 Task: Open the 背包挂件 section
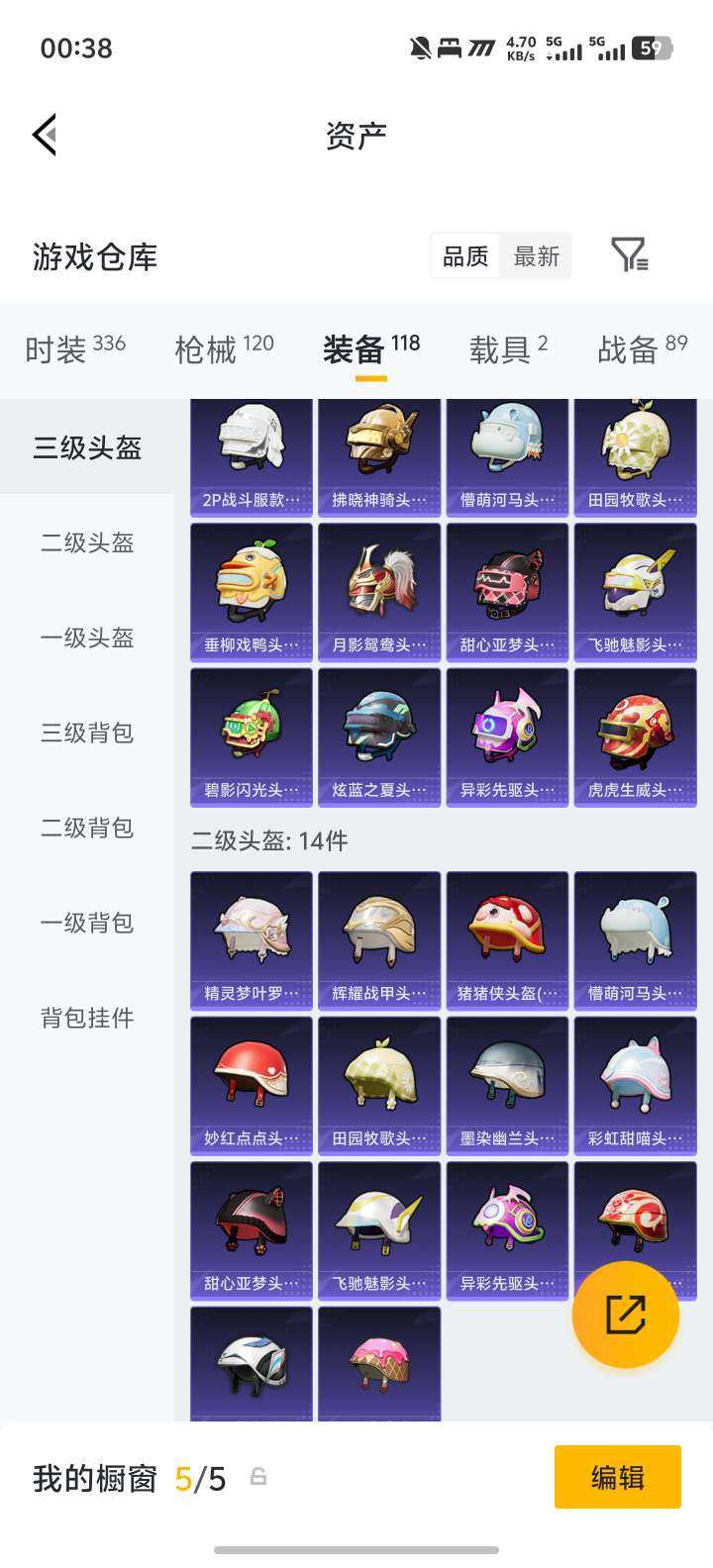click(86, 1017)
